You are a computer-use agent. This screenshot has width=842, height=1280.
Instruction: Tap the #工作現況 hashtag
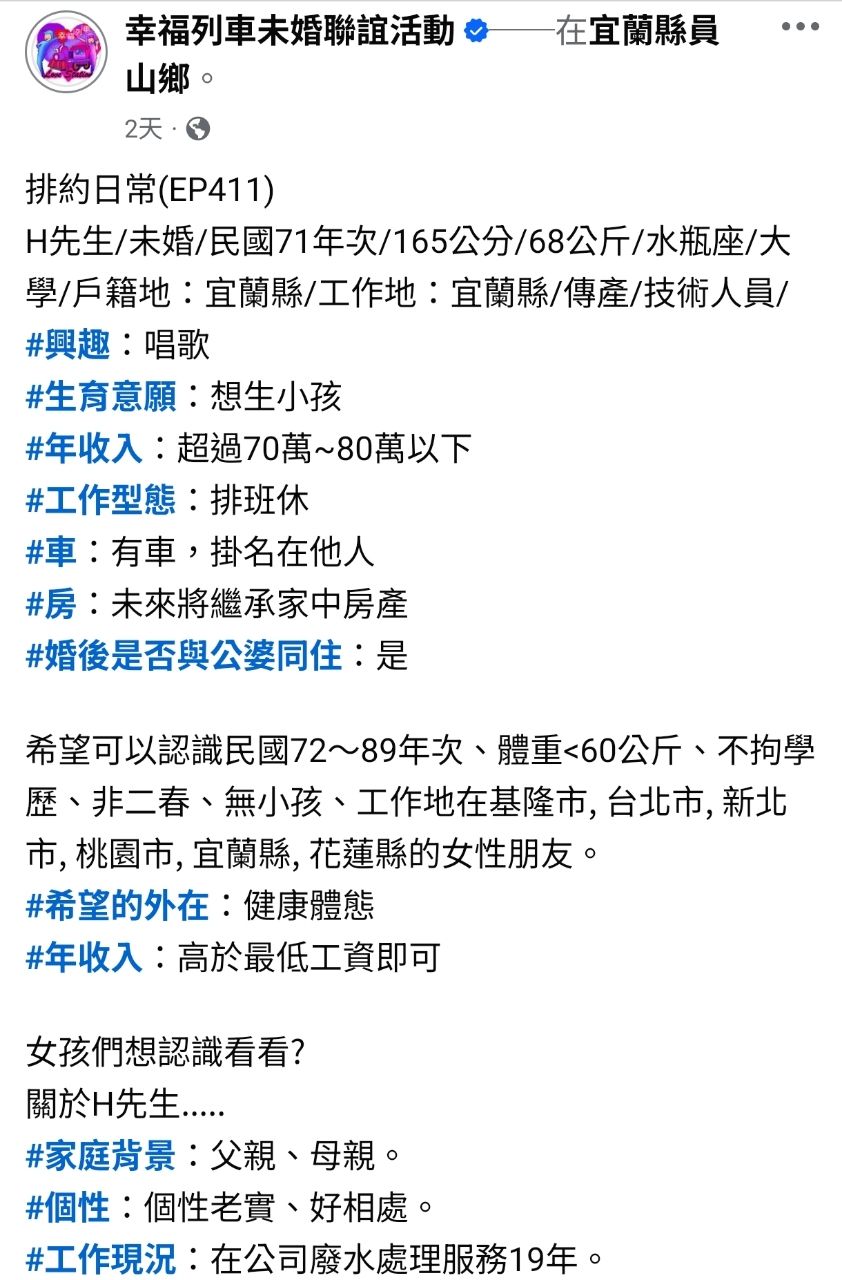101,1259
